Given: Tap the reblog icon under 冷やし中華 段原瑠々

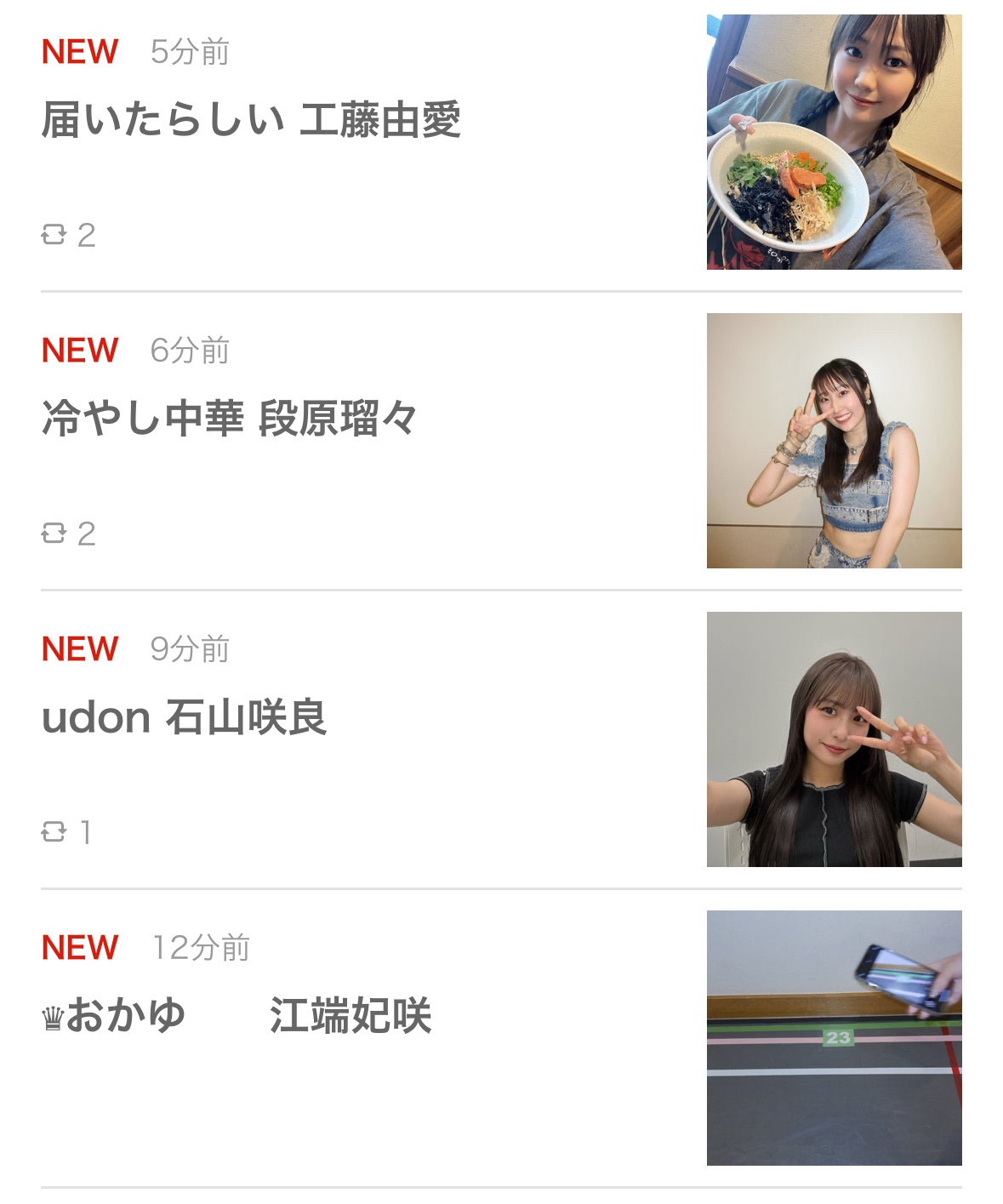Looking at the screenshot, I should [54, 534].
